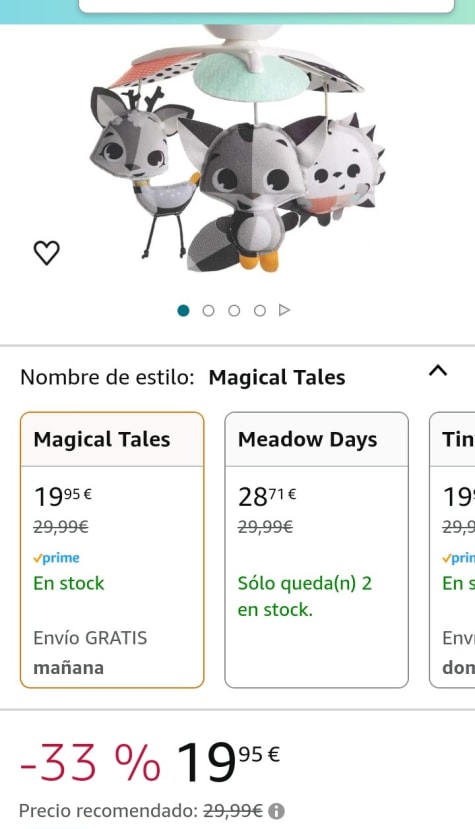Open the product image in full view
The height and width of the screenshot is (829, 475).
(238, 153)
